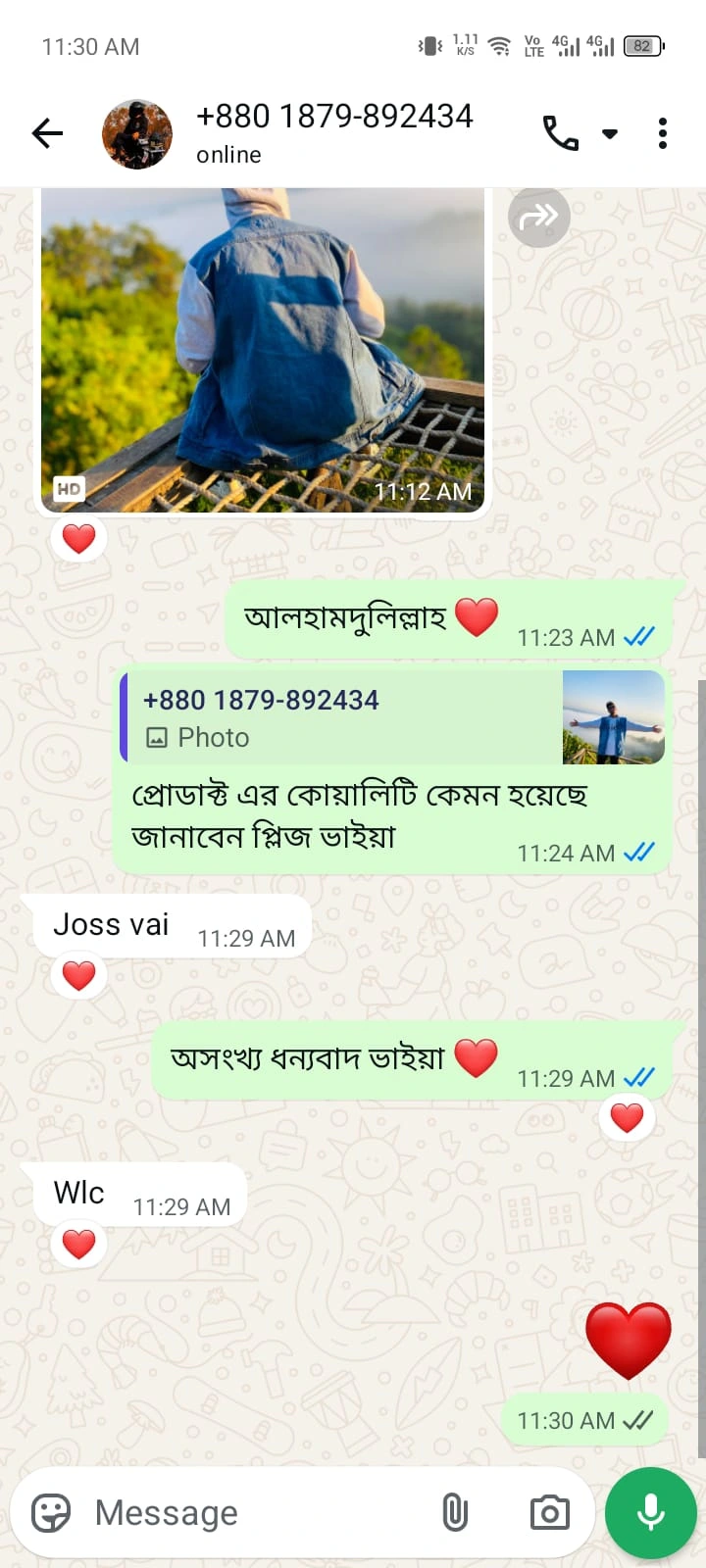
Task: Forward the received photo
Action: (x=538, y=217)
